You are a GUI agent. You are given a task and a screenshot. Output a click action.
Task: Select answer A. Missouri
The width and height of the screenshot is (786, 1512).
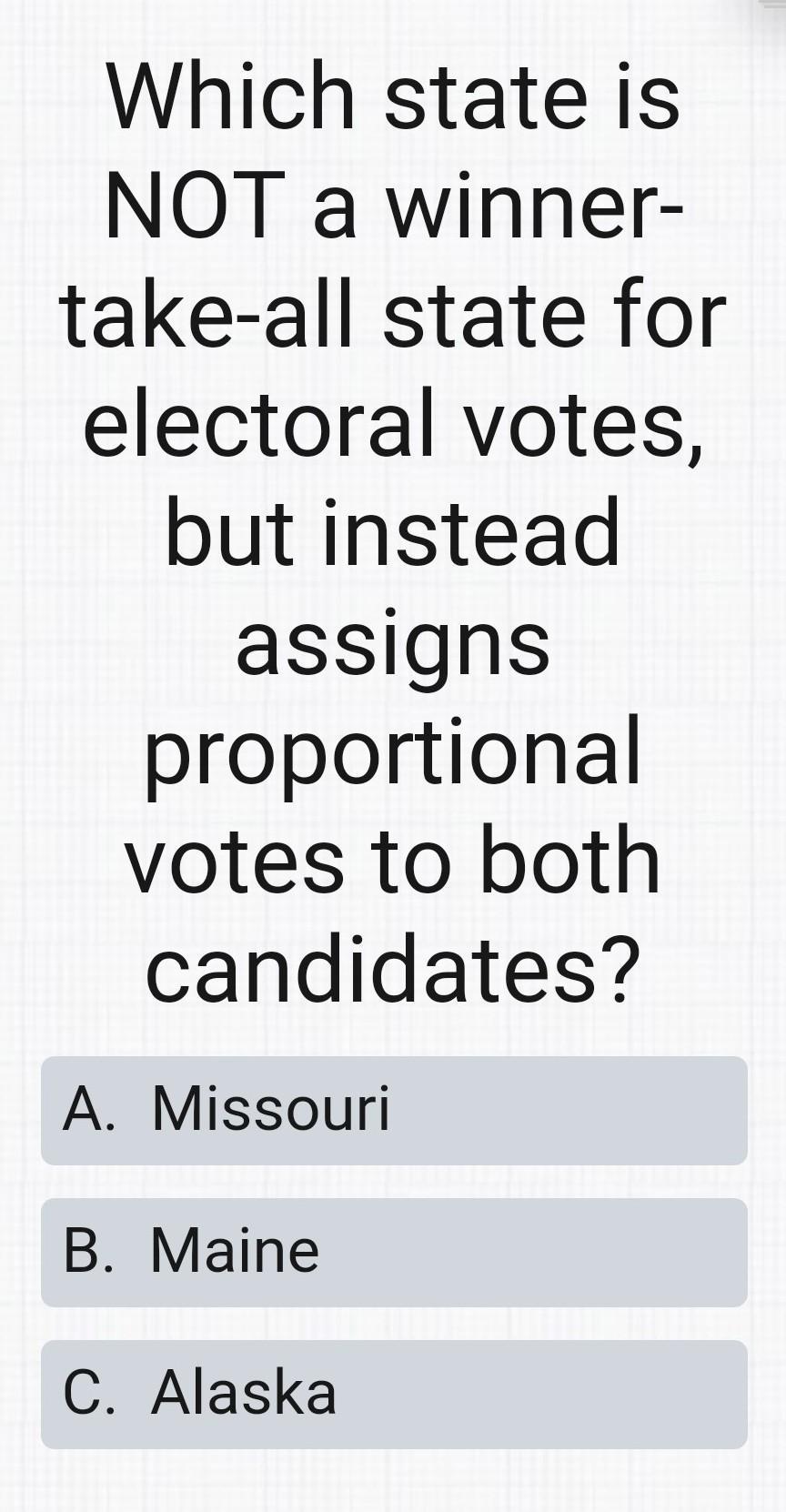point(393,1110)
